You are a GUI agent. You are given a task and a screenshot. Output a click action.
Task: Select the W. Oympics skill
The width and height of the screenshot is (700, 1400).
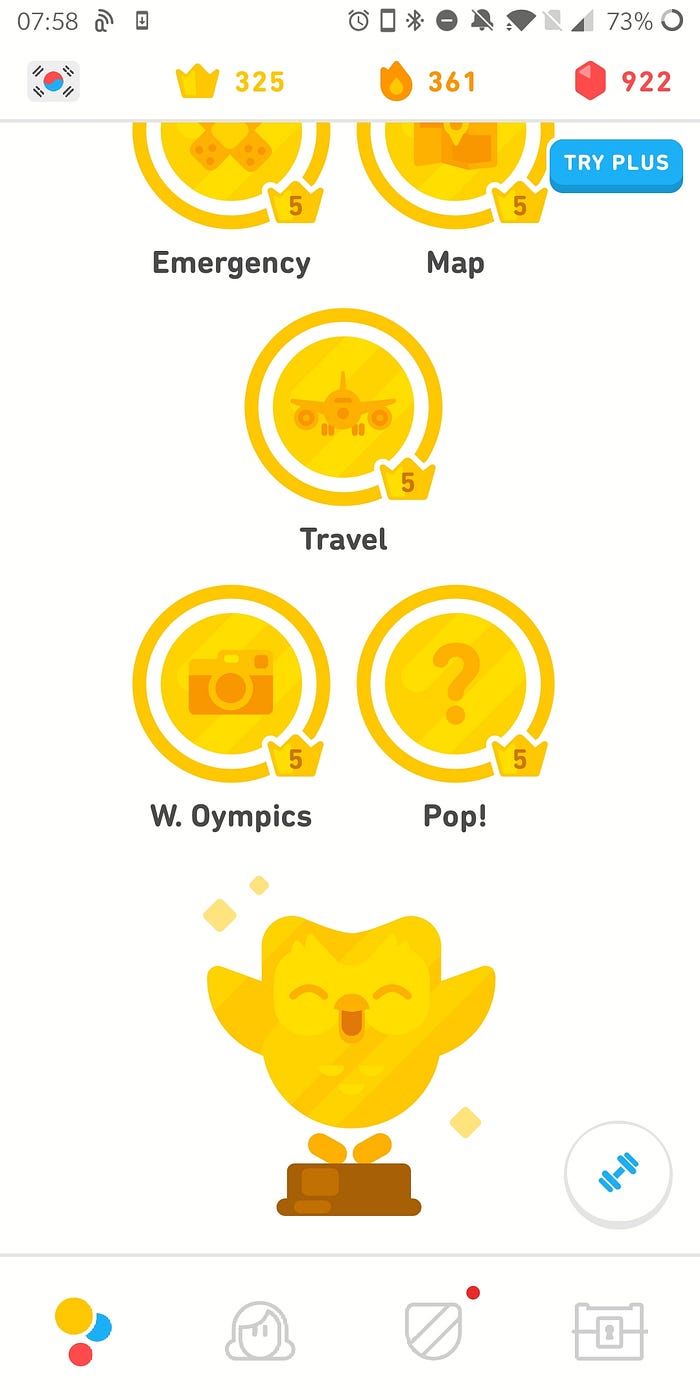[x=231, y=684]
